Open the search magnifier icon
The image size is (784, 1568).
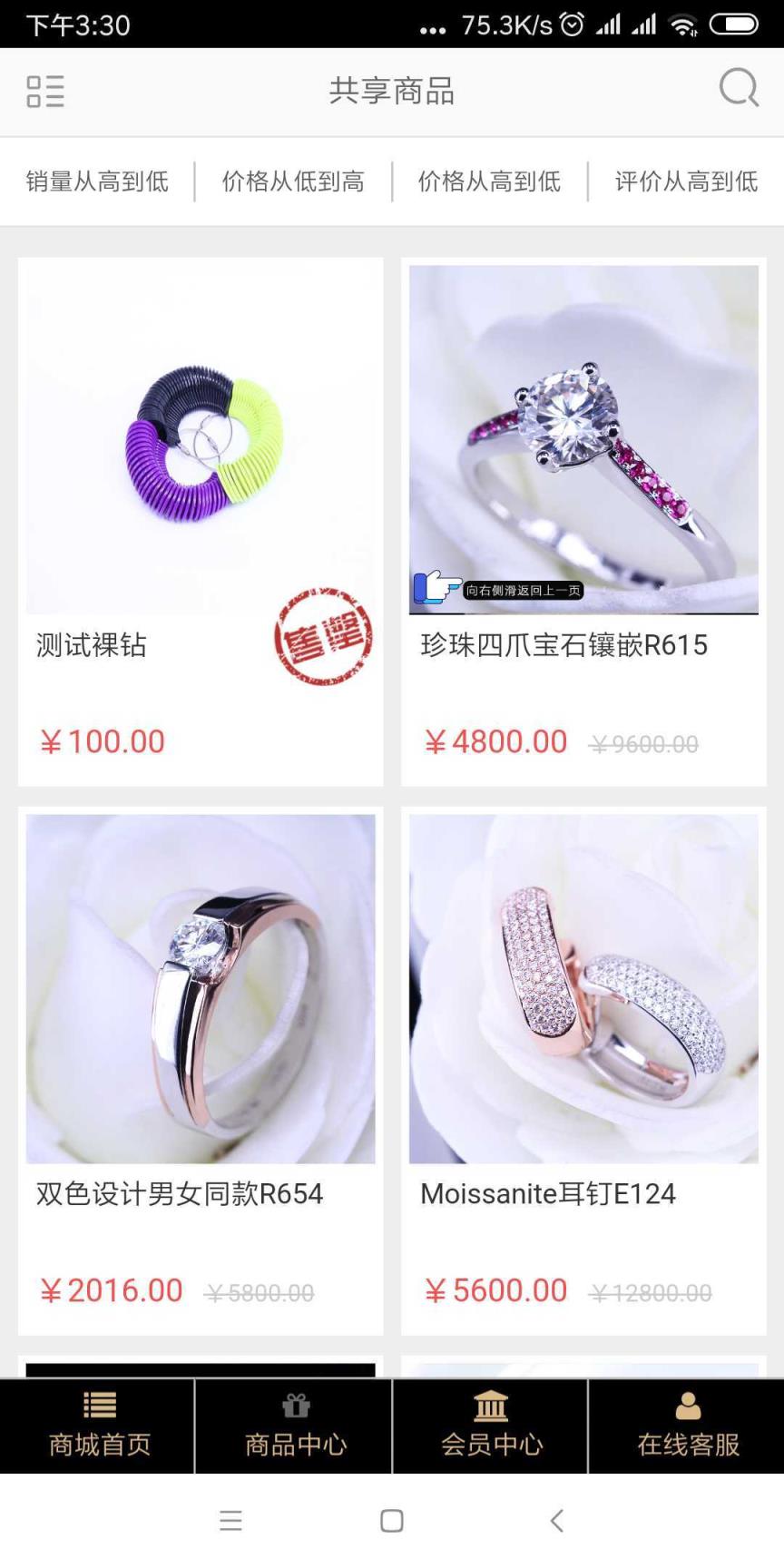(x=738, y=89)
